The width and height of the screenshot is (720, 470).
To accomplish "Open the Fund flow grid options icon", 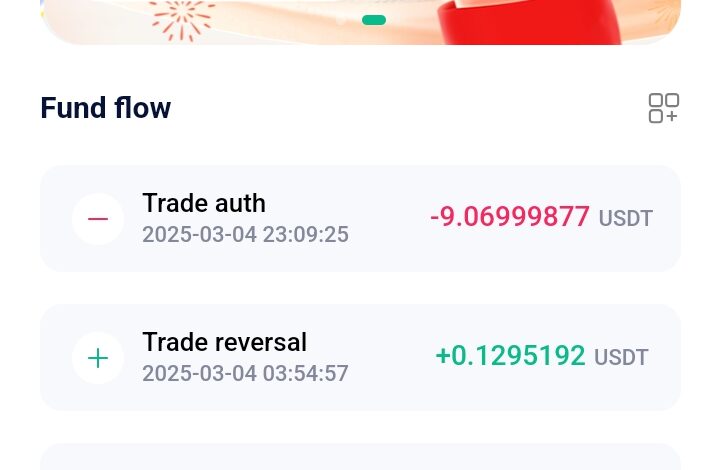I will pyautogui.click(x=663, y=108).
